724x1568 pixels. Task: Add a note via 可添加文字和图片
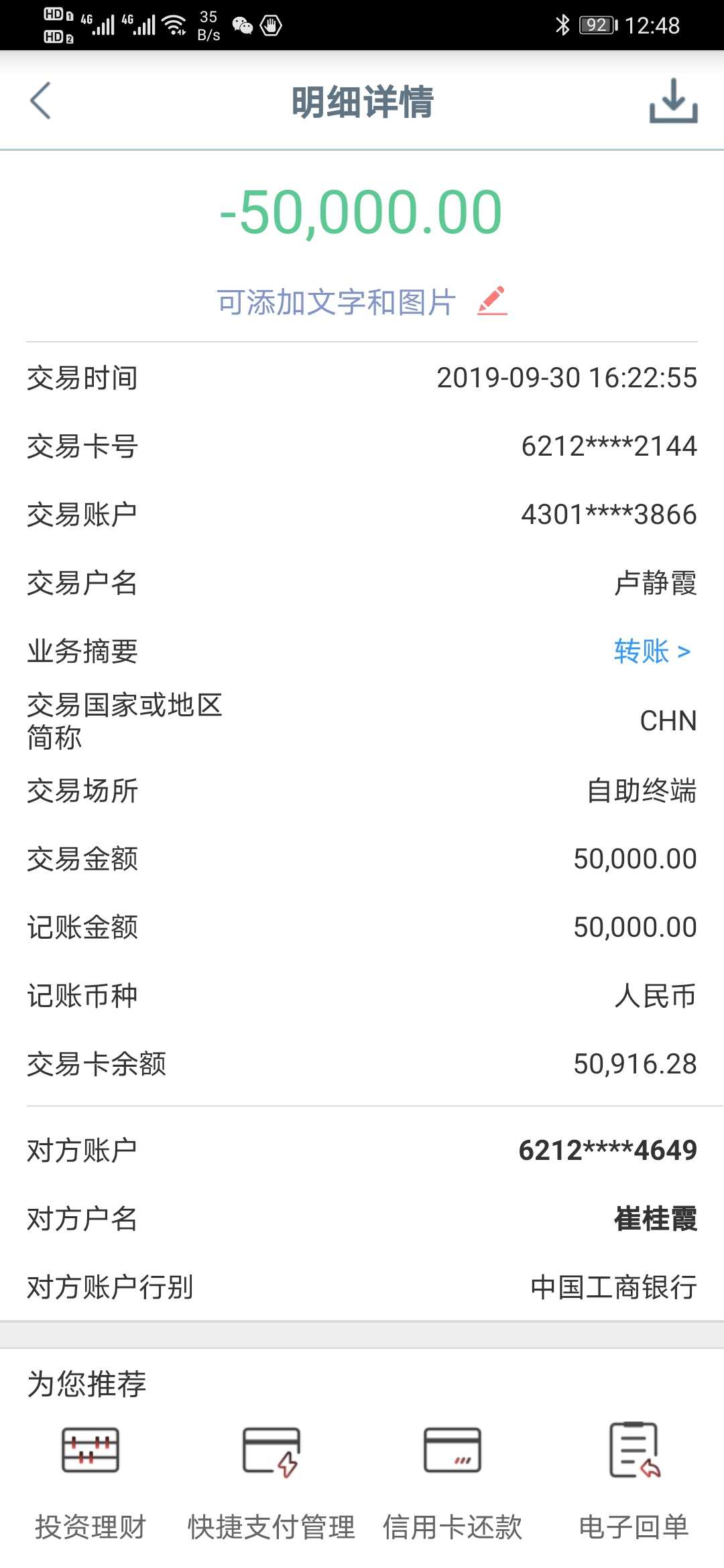pos(362,302)
